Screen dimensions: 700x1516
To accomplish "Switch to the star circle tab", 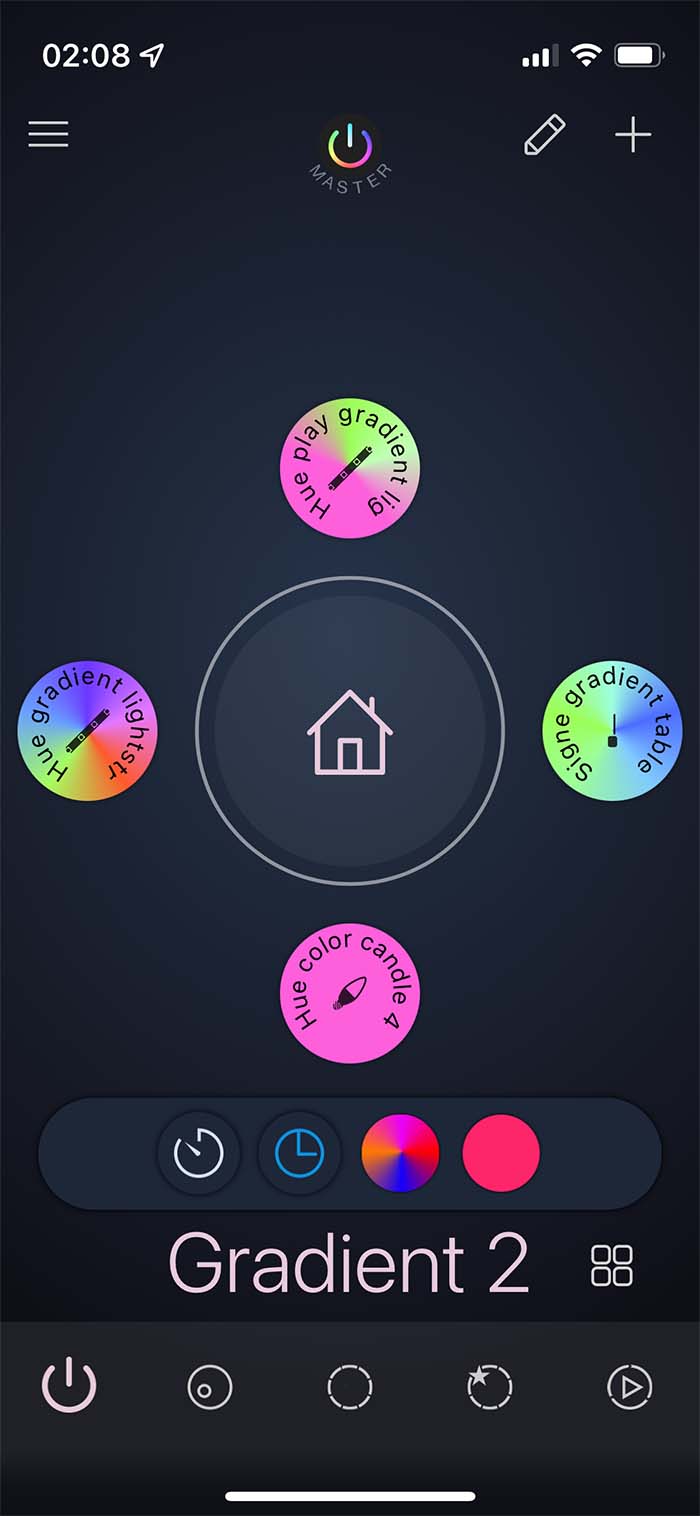I will click(490, 1387).
